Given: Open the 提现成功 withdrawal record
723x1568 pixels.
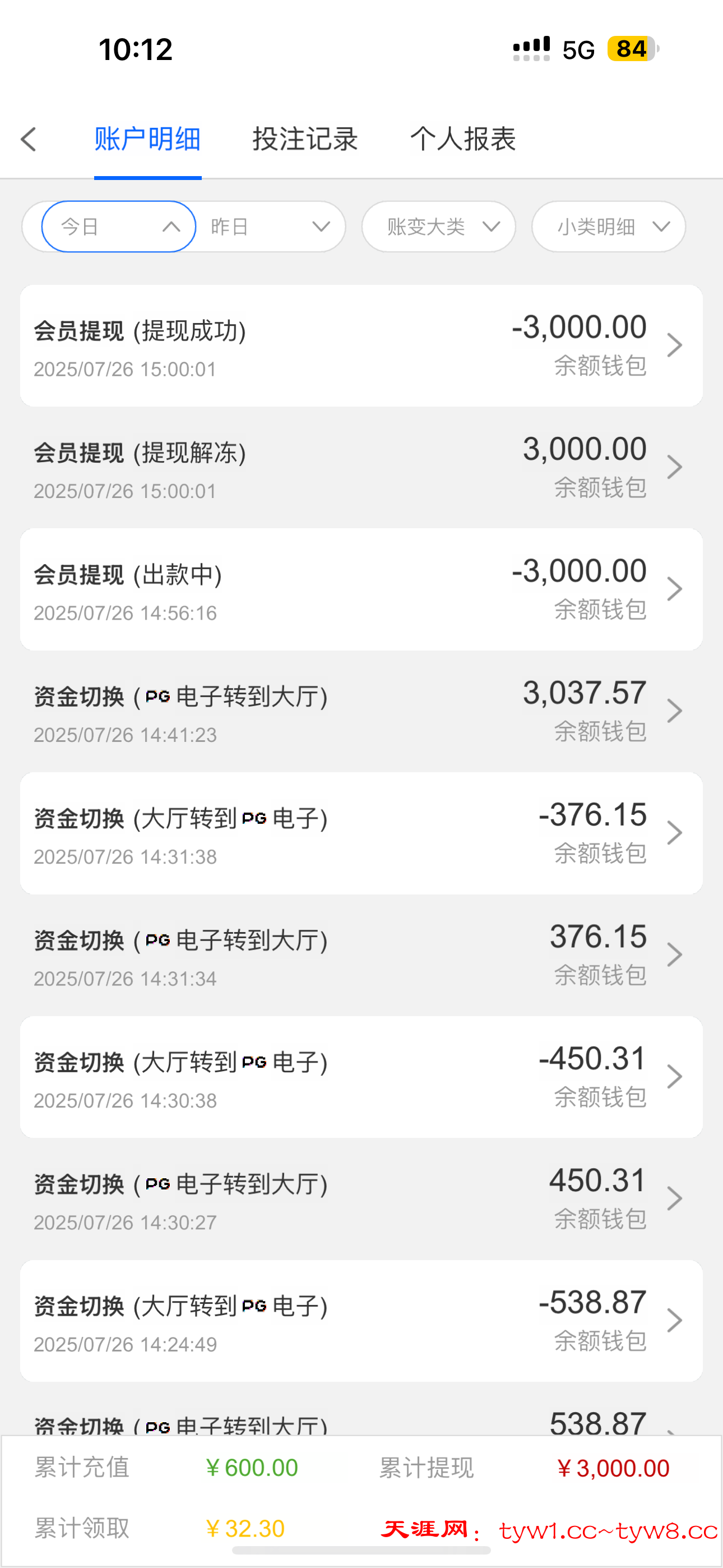Looking at the screenshot, I should [361, 346].
